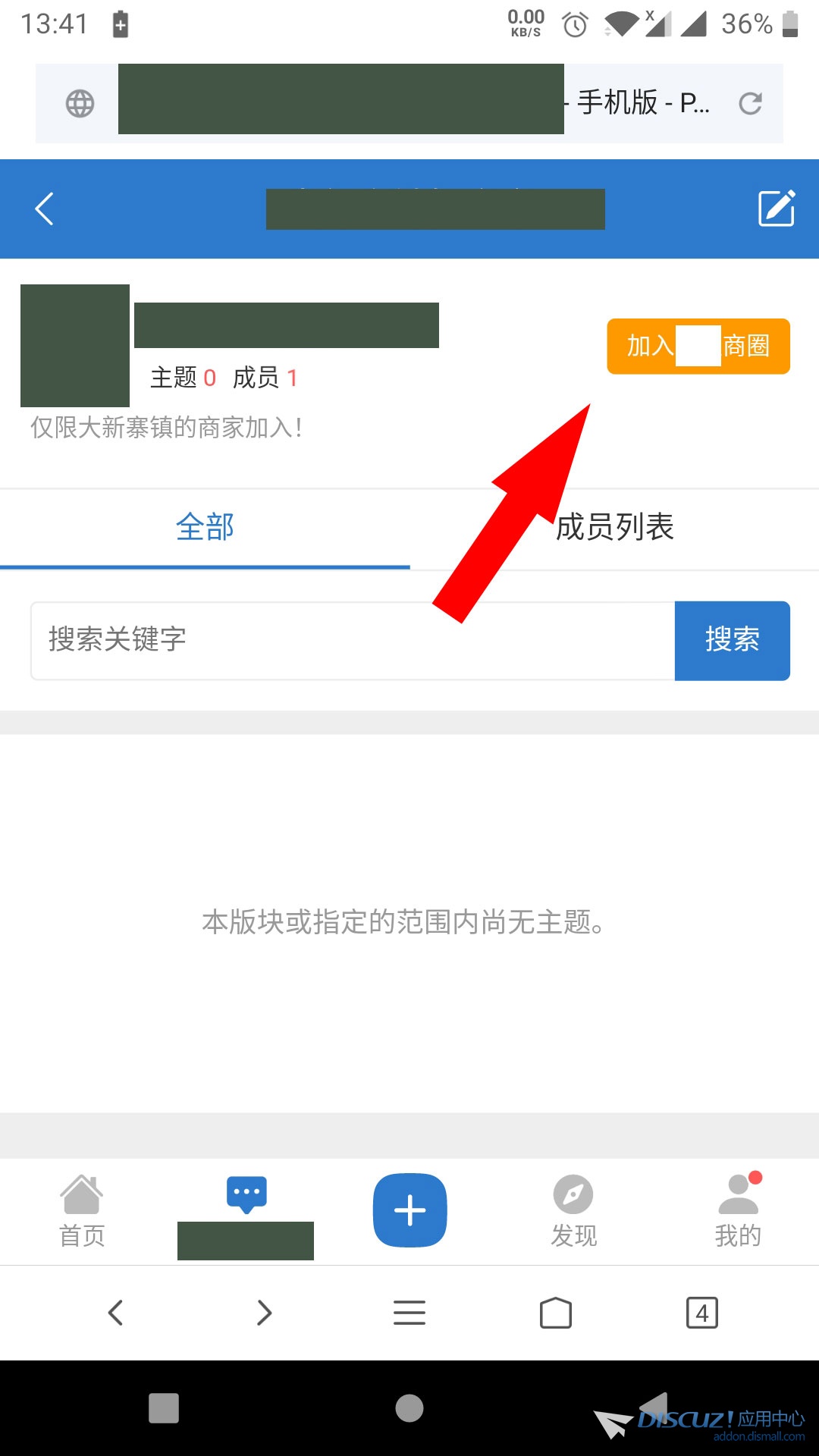Go to 首页 in bottom navigation
The image size is (819, 1456).
(82, 1211)
